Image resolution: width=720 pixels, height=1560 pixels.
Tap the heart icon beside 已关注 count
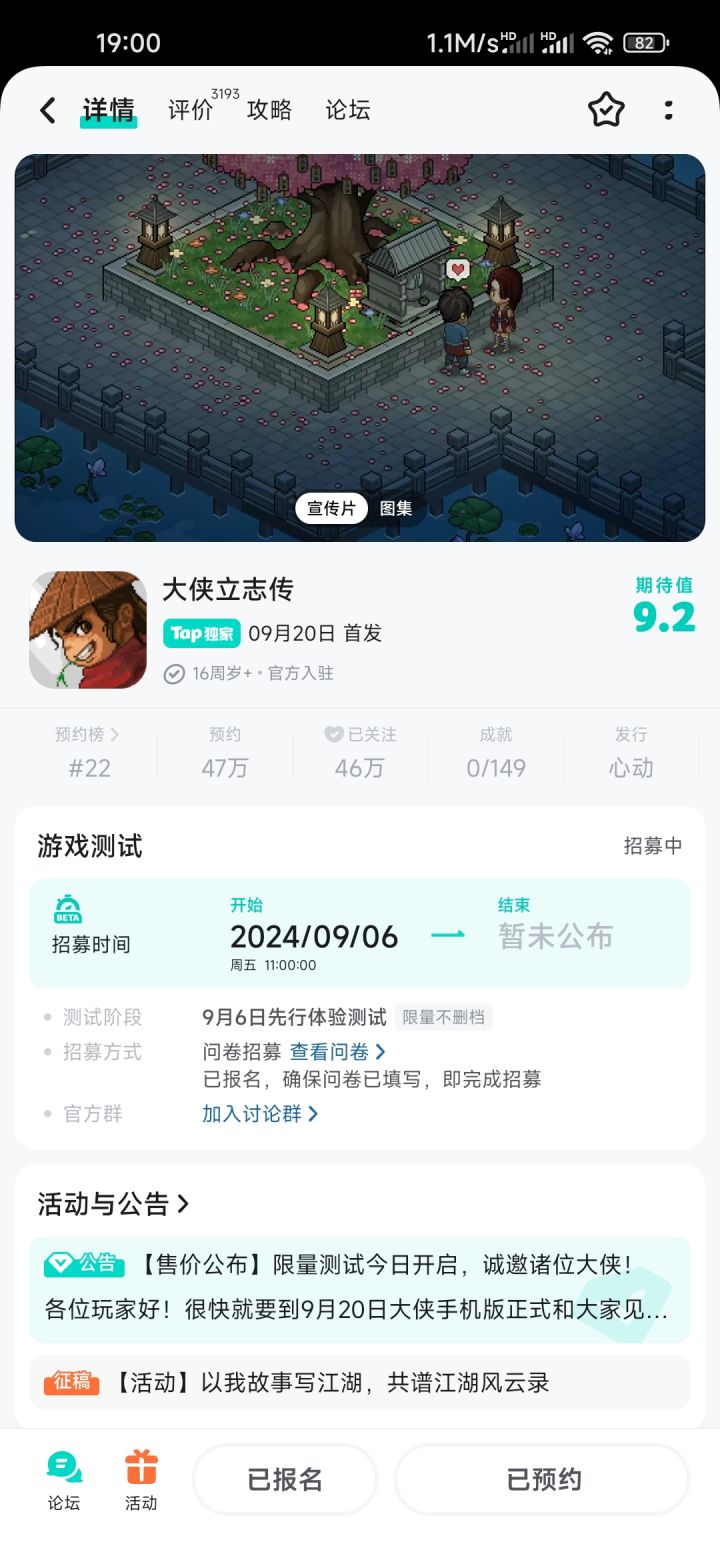click(333, 734)
